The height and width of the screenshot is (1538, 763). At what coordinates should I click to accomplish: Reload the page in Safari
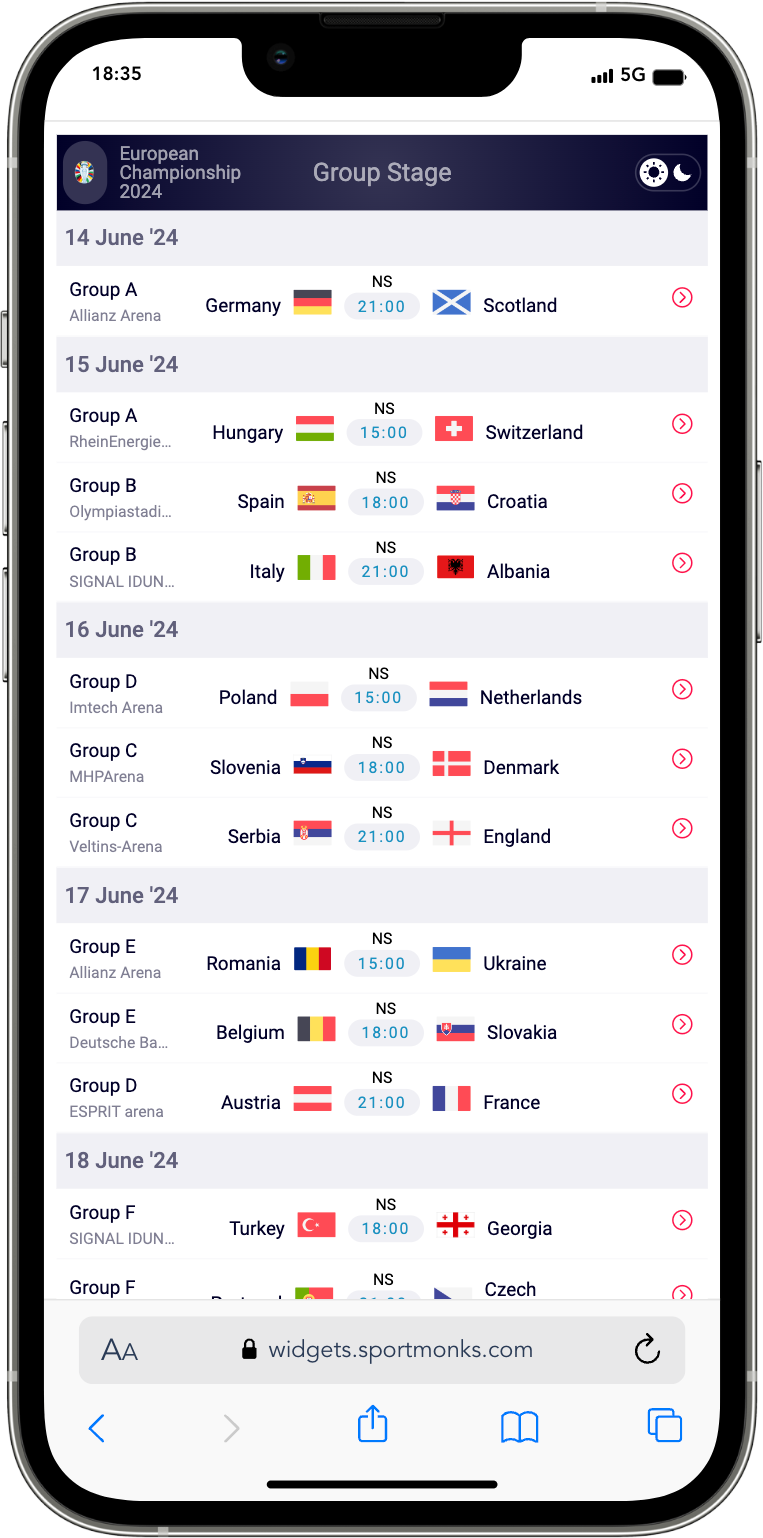coord(648,1350)
